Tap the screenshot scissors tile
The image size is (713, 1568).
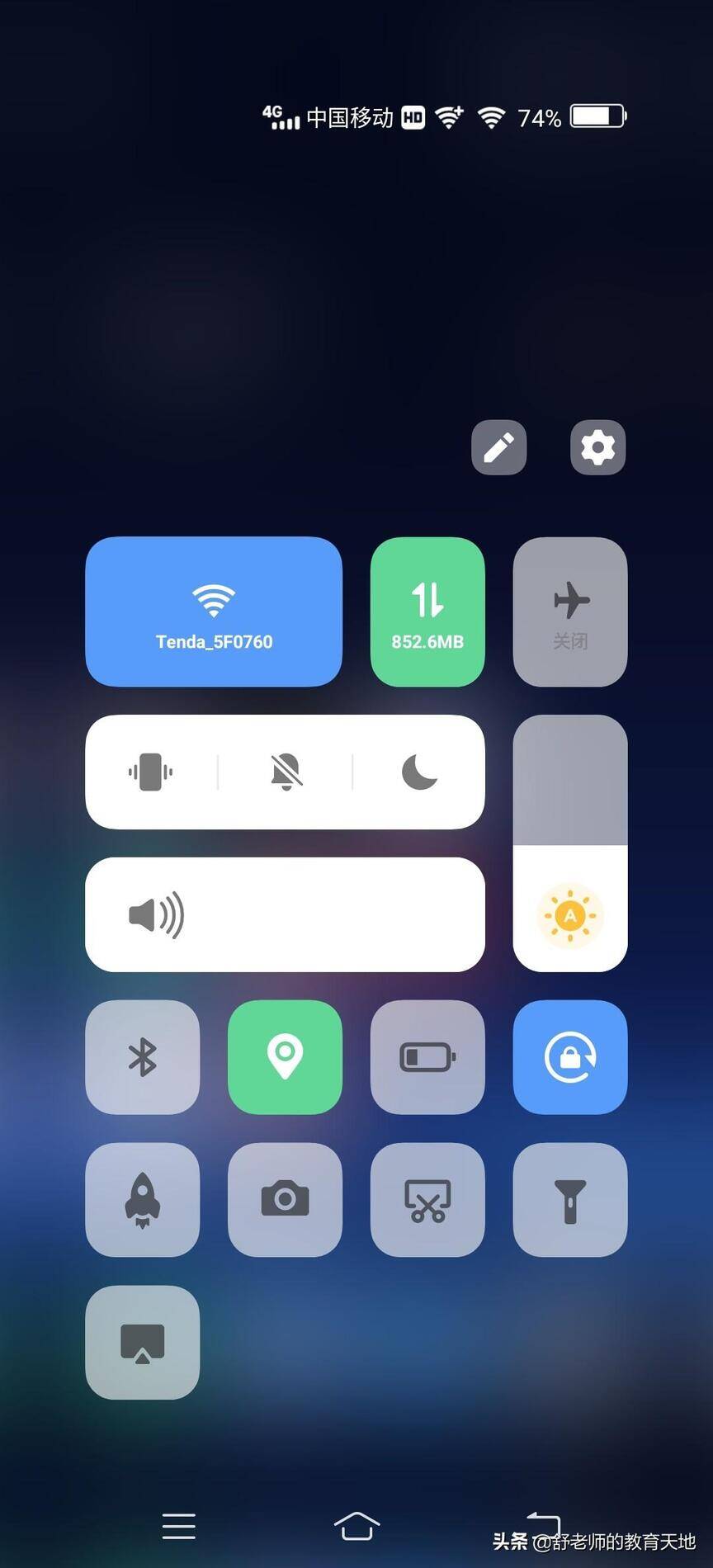[427, 1200]
